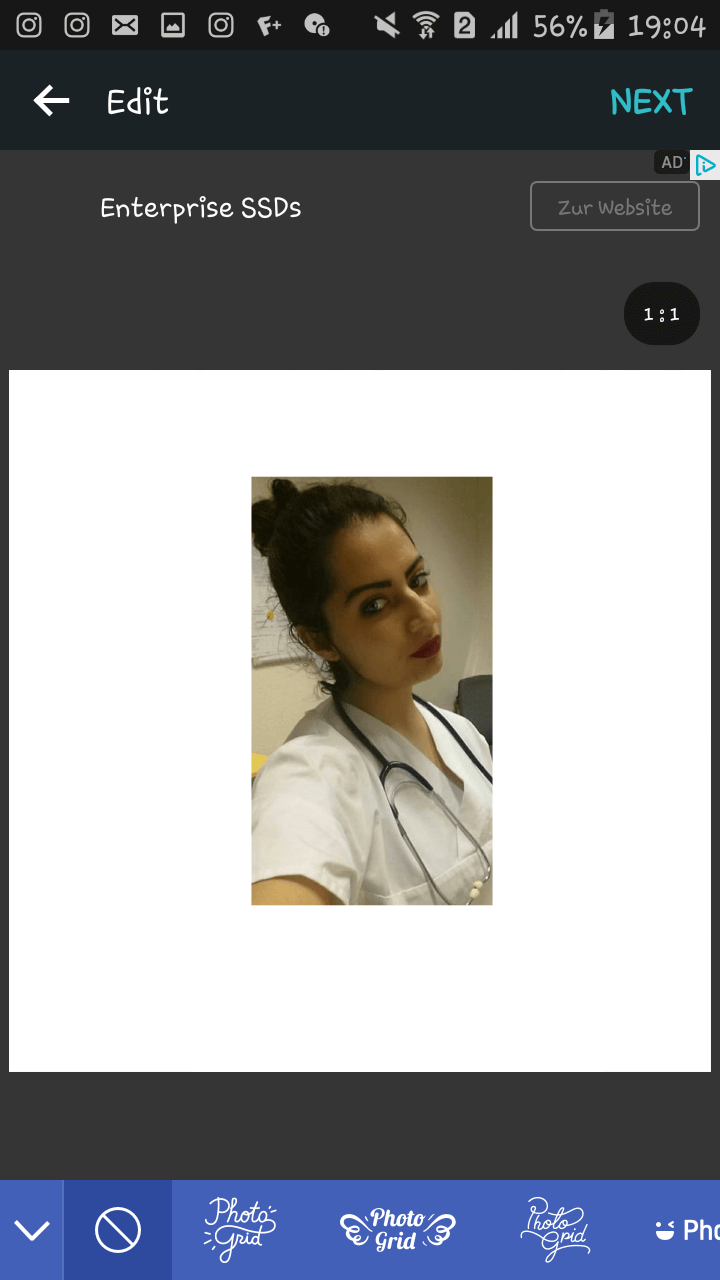Open the AdChoices info icon
The image size is (720, 1280).
point(705,165)
